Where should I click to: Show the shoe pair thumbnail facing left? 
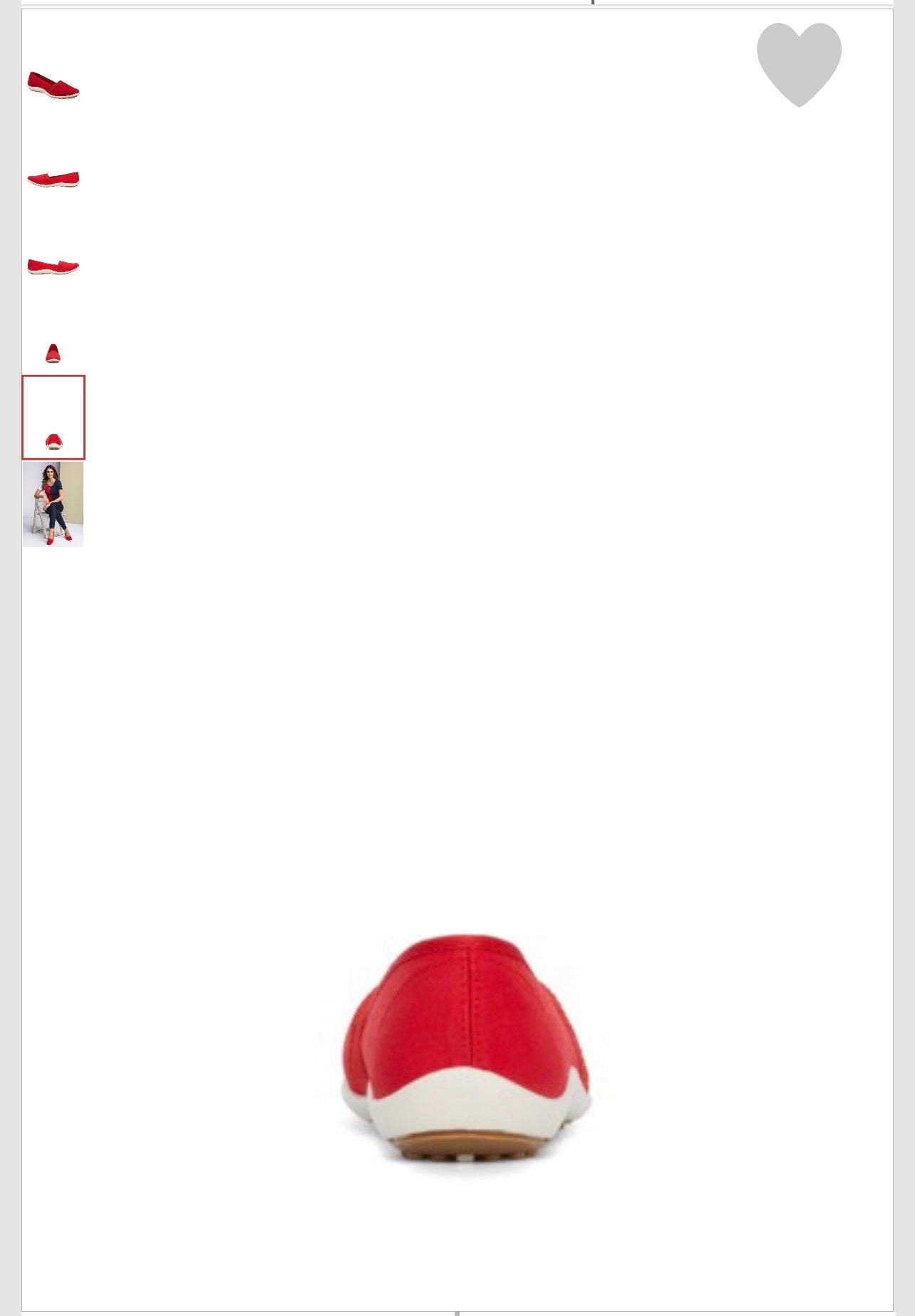coord(53,178)
